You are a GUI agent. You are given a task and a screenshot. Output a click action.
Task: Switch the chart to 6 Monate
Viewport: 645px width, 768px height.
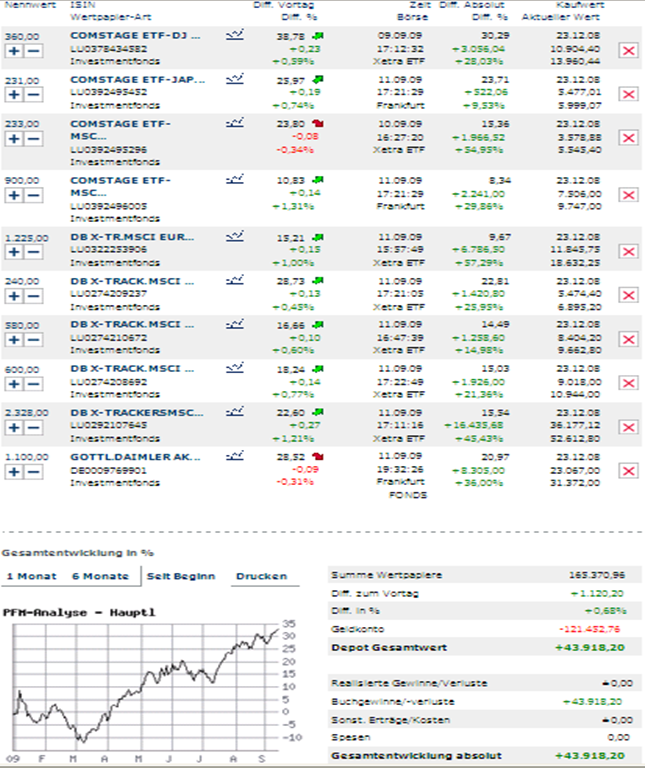pos(99,576)
